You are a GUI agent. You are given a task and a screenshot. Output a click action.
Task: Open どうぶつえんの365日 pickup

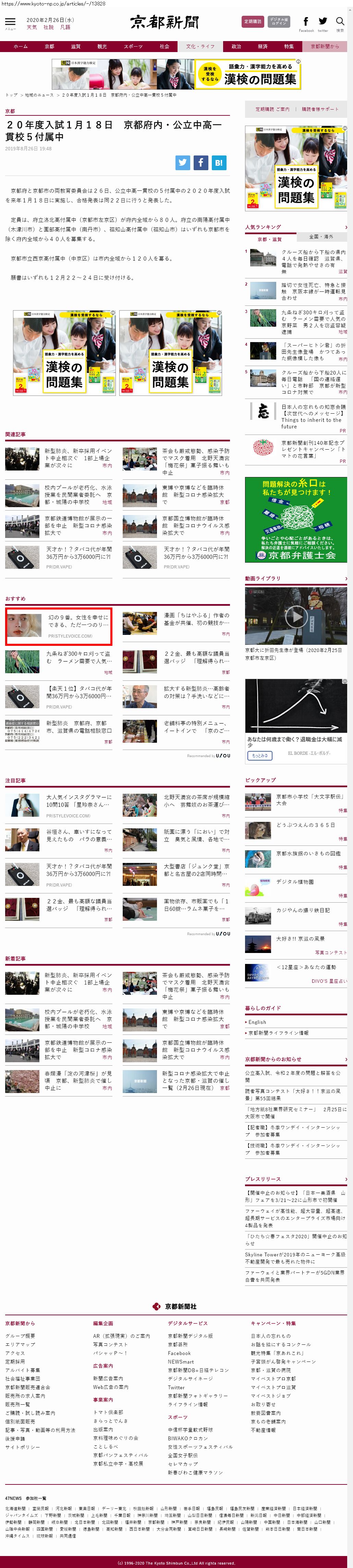pyautogui.click(x=305, y=825)
